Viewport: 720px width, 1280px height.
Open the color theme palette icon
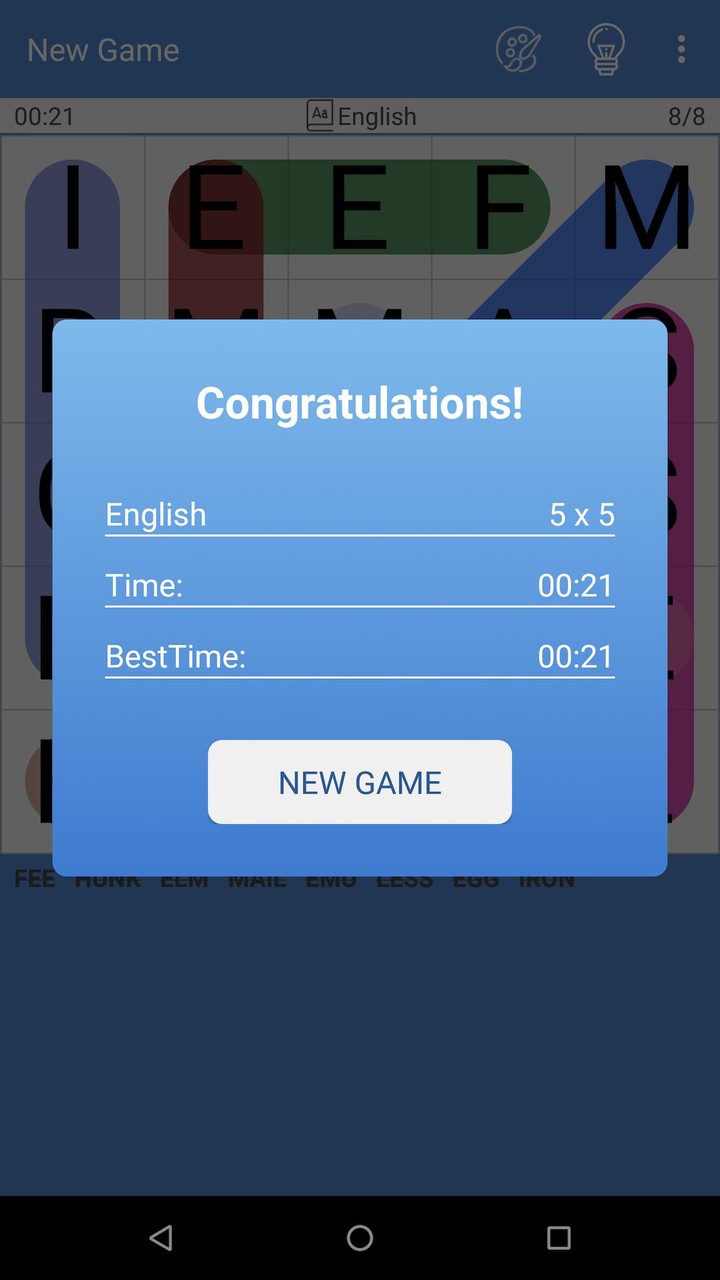(518, 49)
